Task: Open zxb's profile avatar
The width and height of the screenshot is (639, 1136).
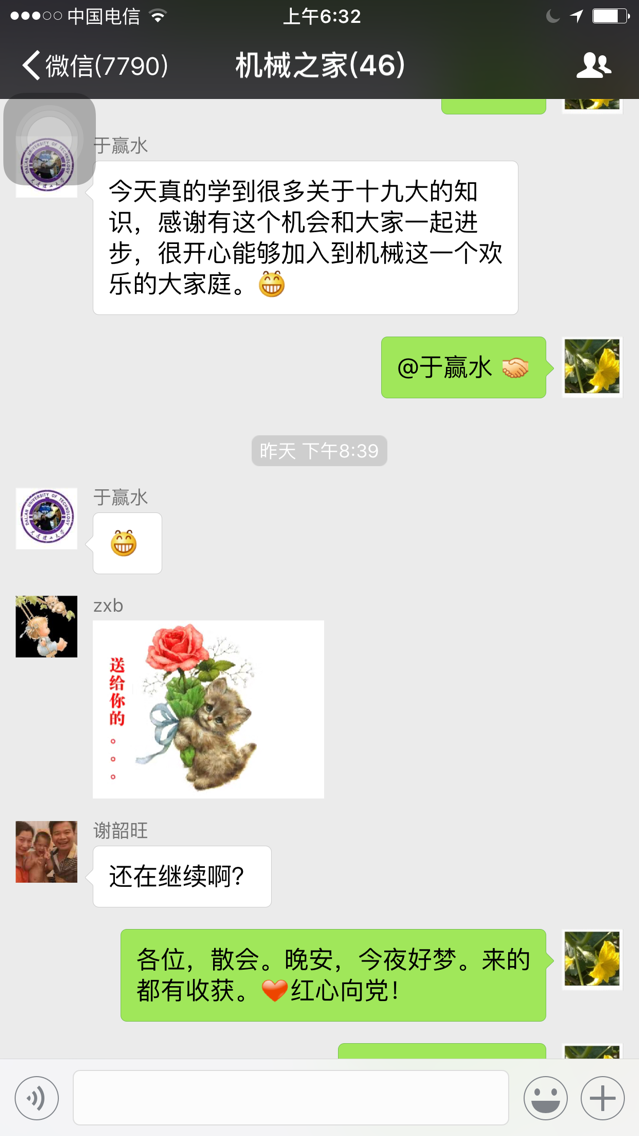Action: (x=46, y=627)
